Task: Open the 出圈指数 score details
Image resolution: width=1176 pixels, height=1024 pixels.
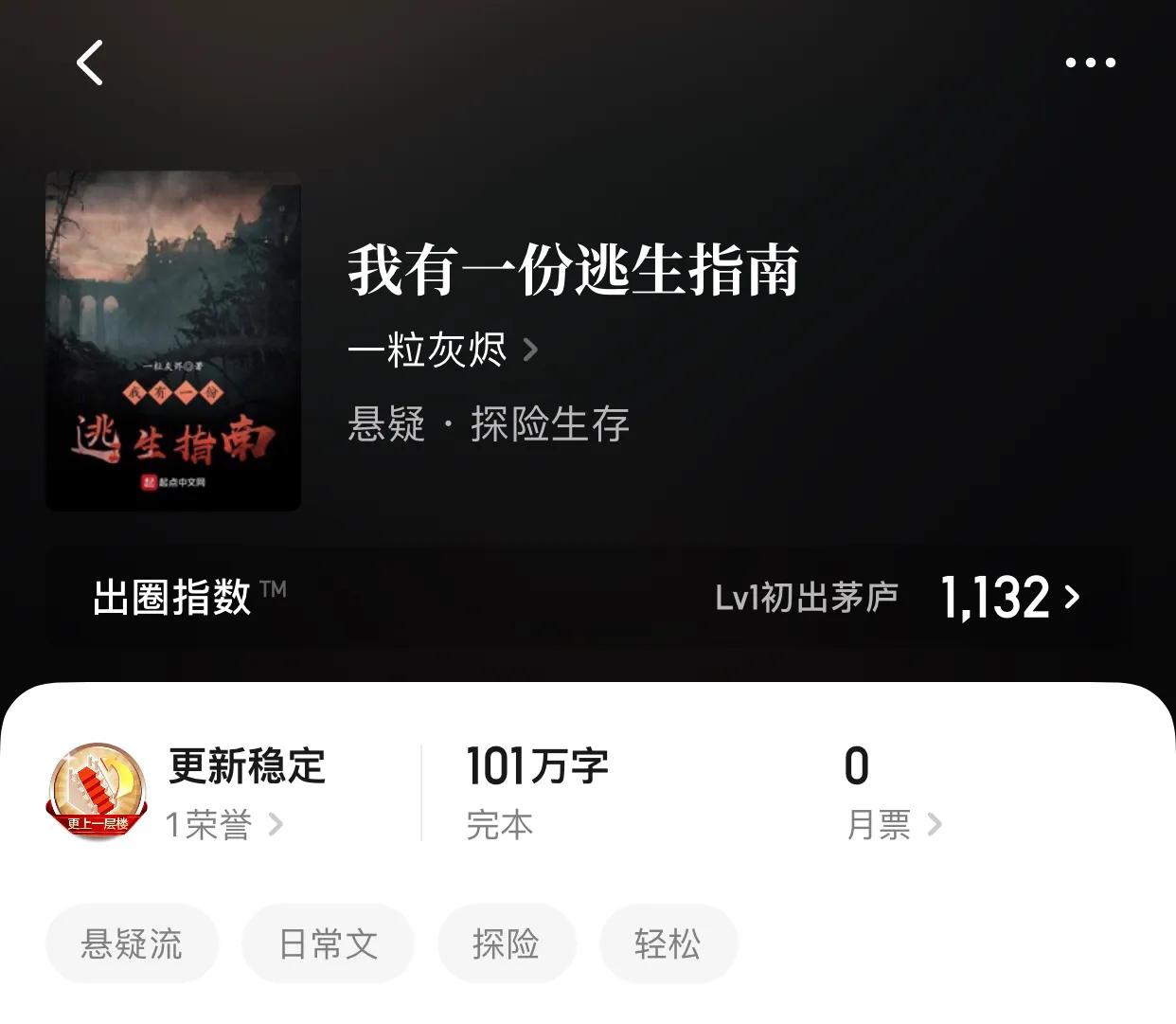Action: [1009, 598]
